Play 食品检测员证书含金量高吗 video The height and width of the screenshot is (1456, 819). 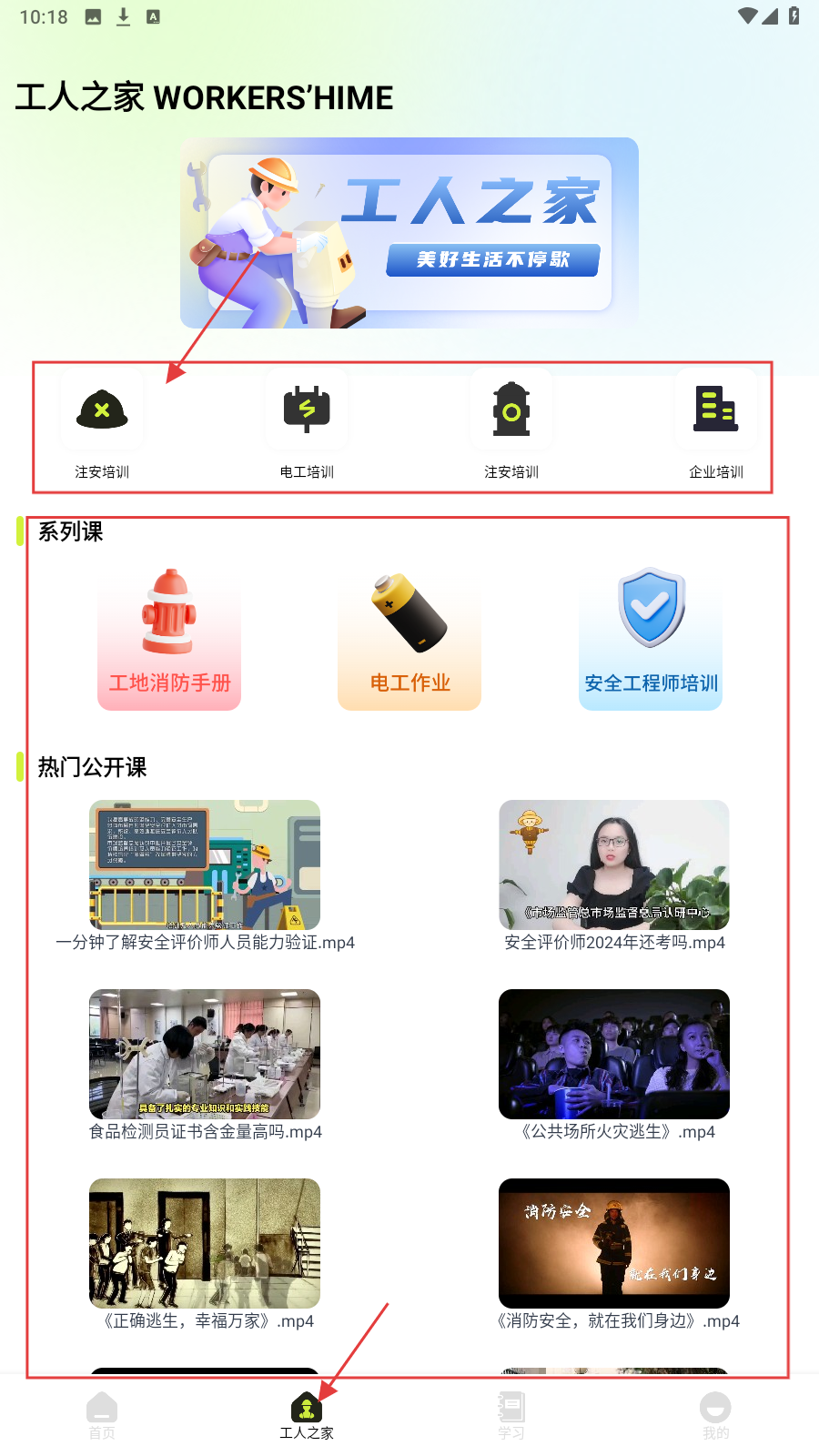pyautogui.click(x=205, y=1055)
